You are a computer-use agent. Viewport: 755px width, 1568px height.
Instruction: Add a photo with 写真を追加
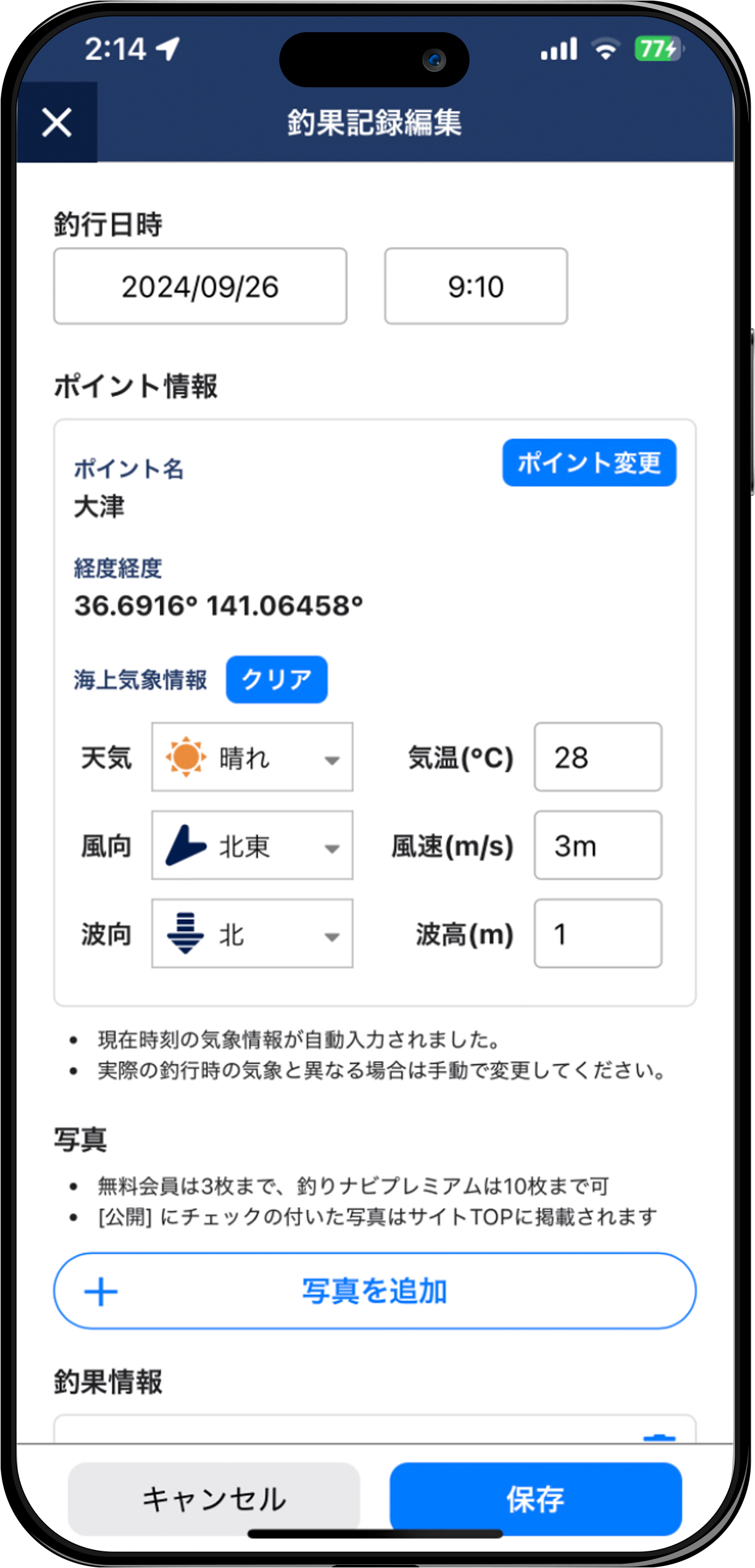pos(374,1291)
